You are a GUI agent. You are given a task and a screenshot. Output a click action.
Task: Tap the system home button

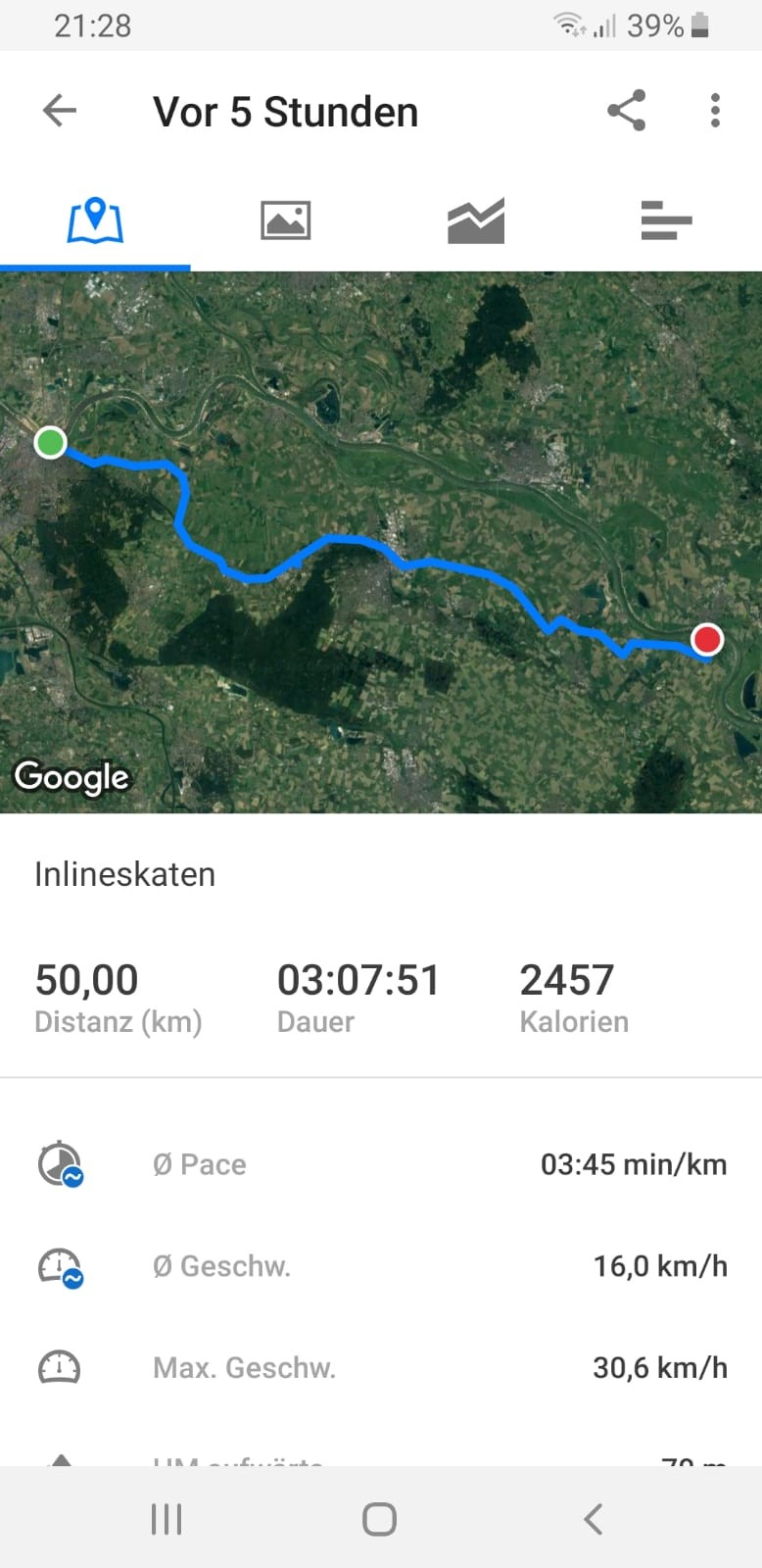click(379, 1519)
